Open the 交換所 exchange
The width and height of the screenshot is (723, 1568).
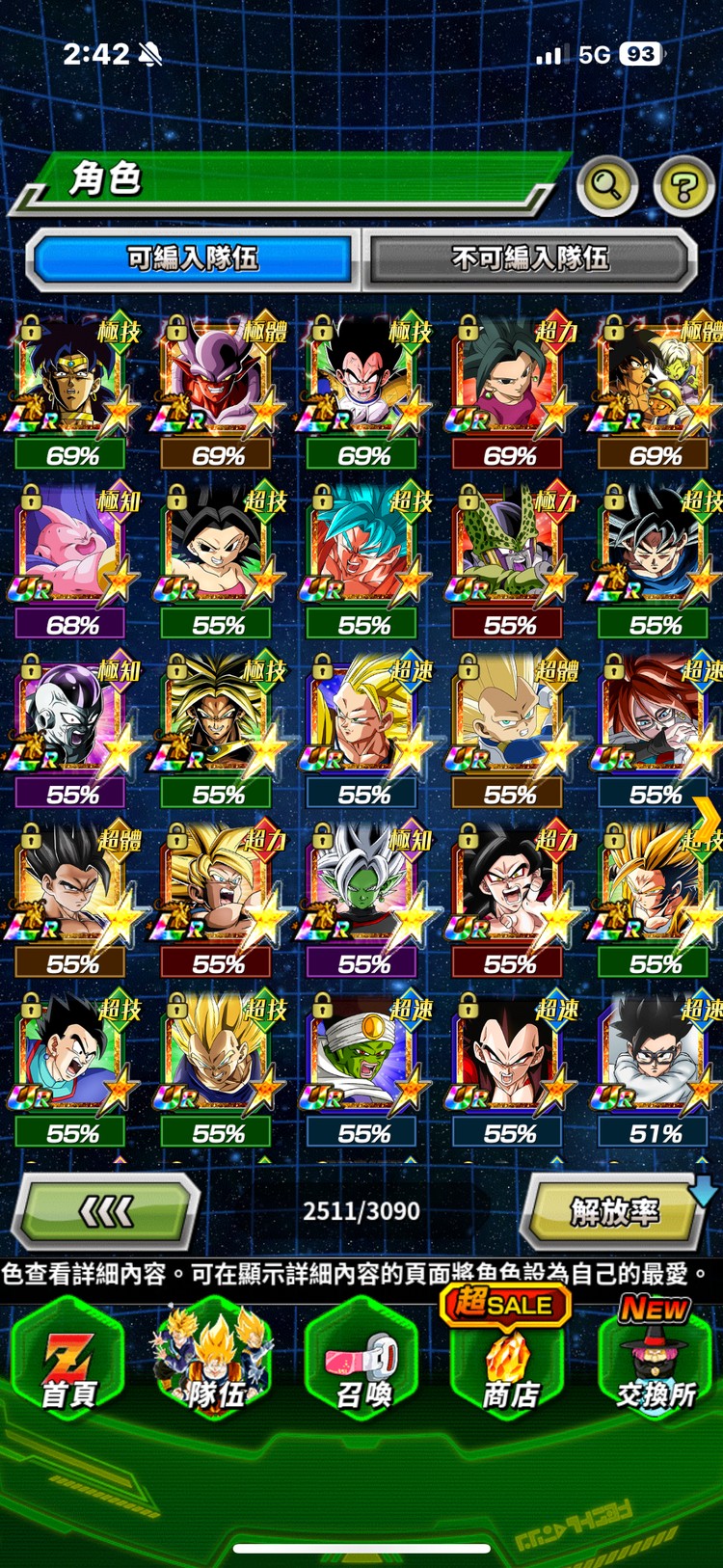pyautogui.click(x=656, y=1360)
